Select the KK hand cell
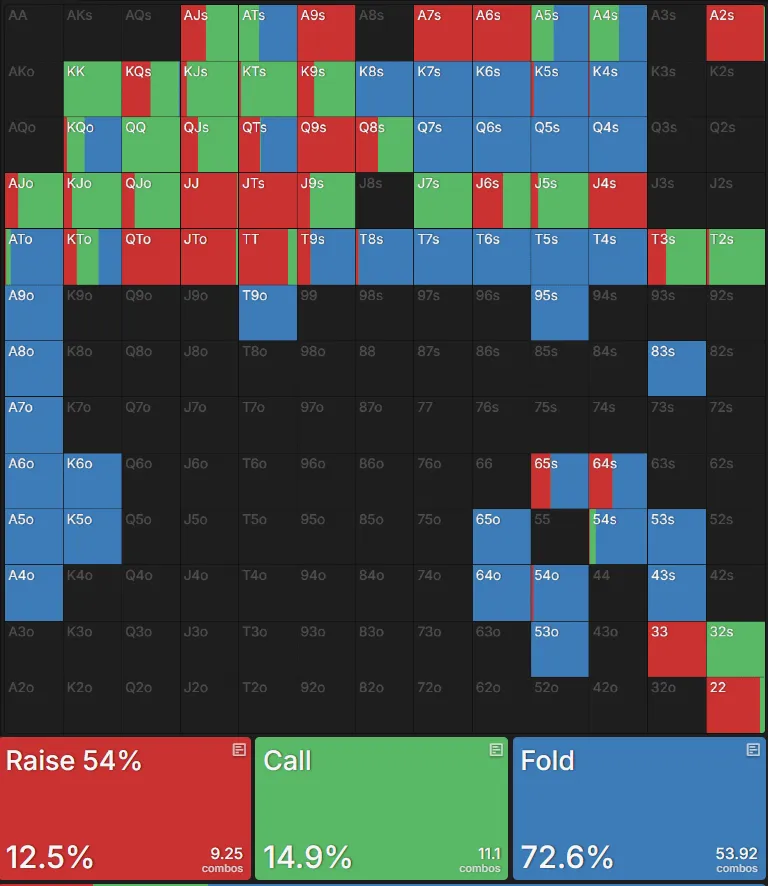 pyautogui.click(x=92, y=89)
